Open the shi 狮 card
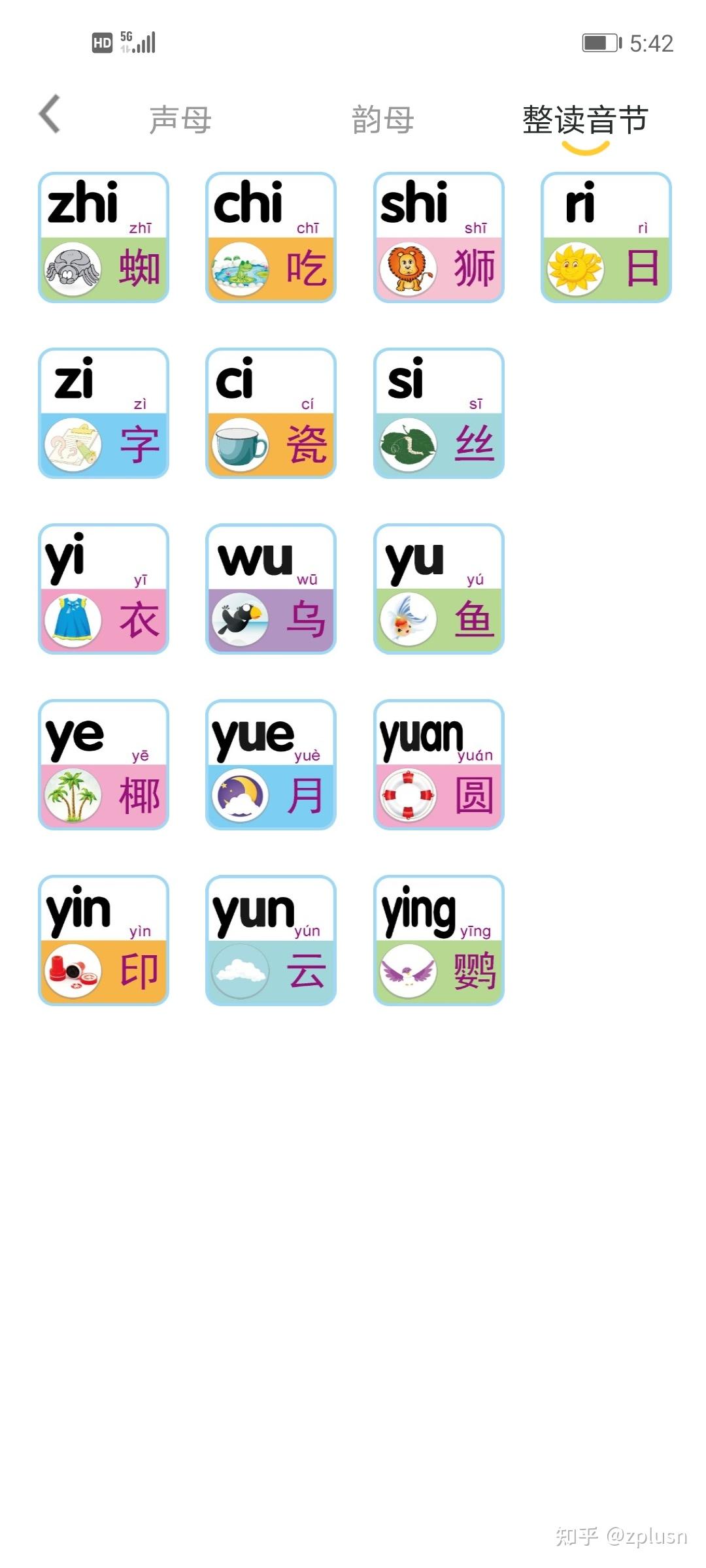 pyautogui.click(x=439, y=237)
